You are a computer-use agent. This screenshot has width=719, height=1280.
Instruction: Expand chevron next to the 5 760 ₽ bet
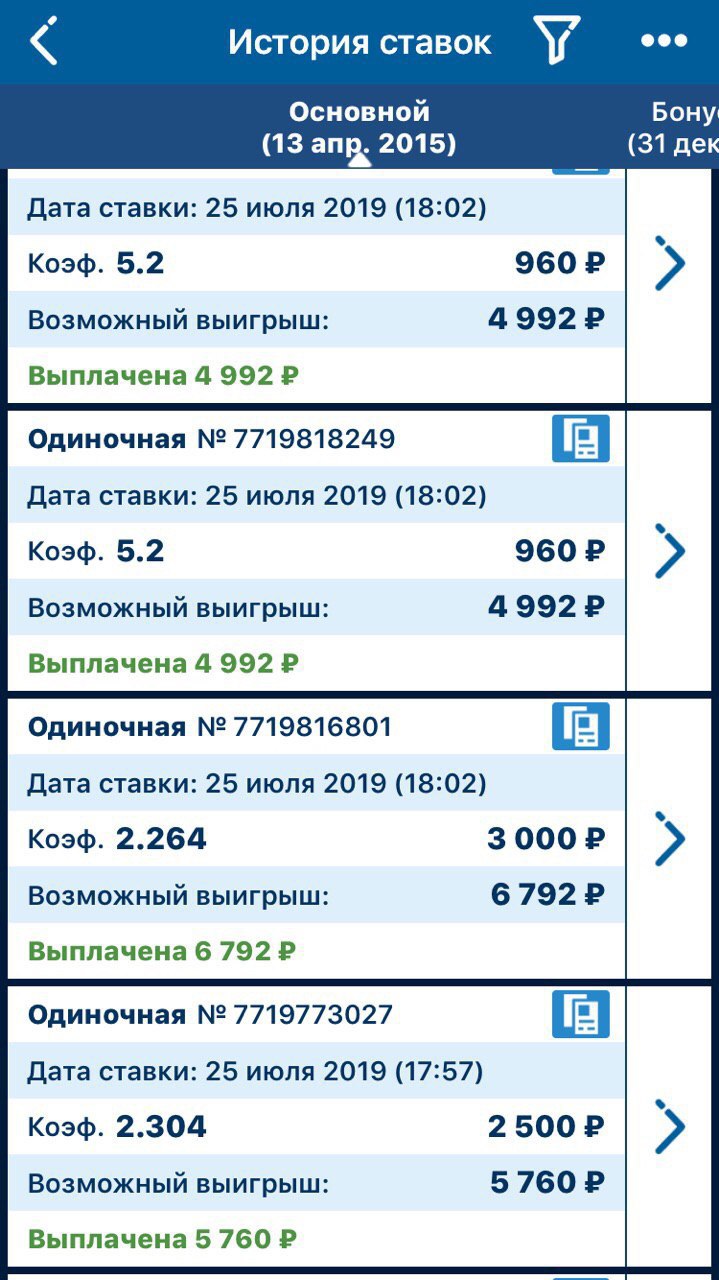[670, 1126]
